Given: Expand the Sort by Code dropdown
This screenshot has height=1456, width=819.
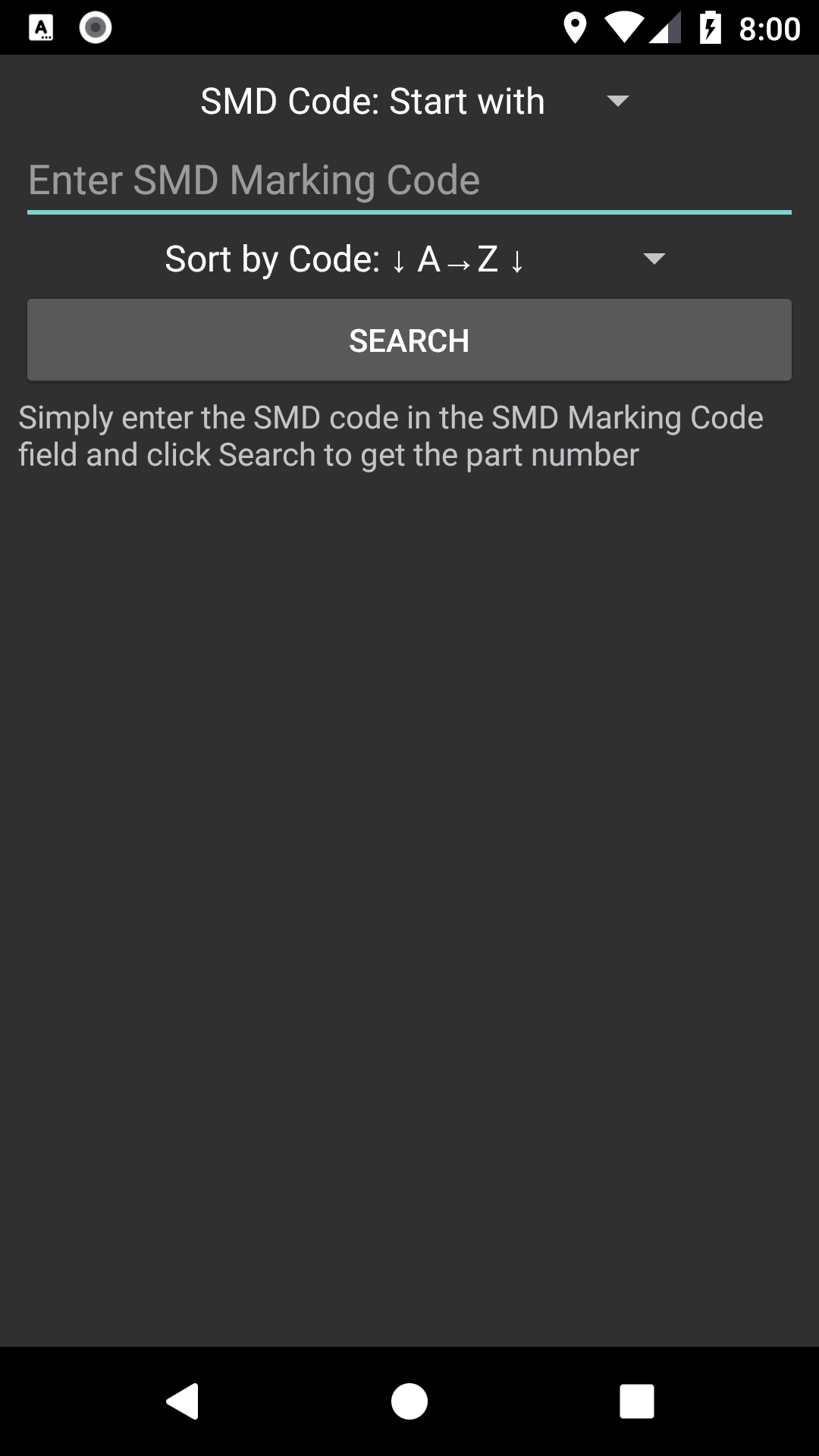Looking at the screenshot, I should (409, 259).
